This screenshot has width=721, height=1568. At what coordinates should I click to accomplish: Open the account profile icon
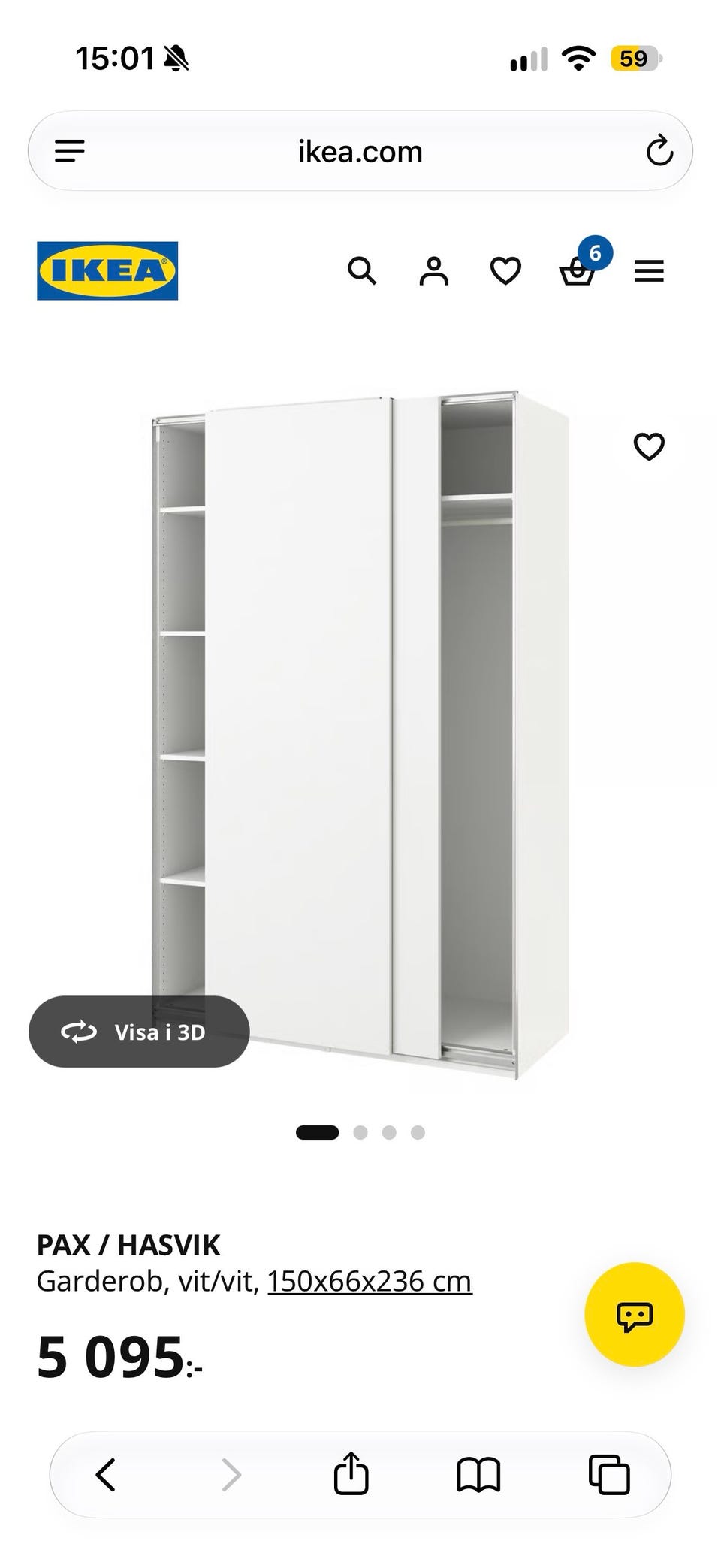(433, 270)
